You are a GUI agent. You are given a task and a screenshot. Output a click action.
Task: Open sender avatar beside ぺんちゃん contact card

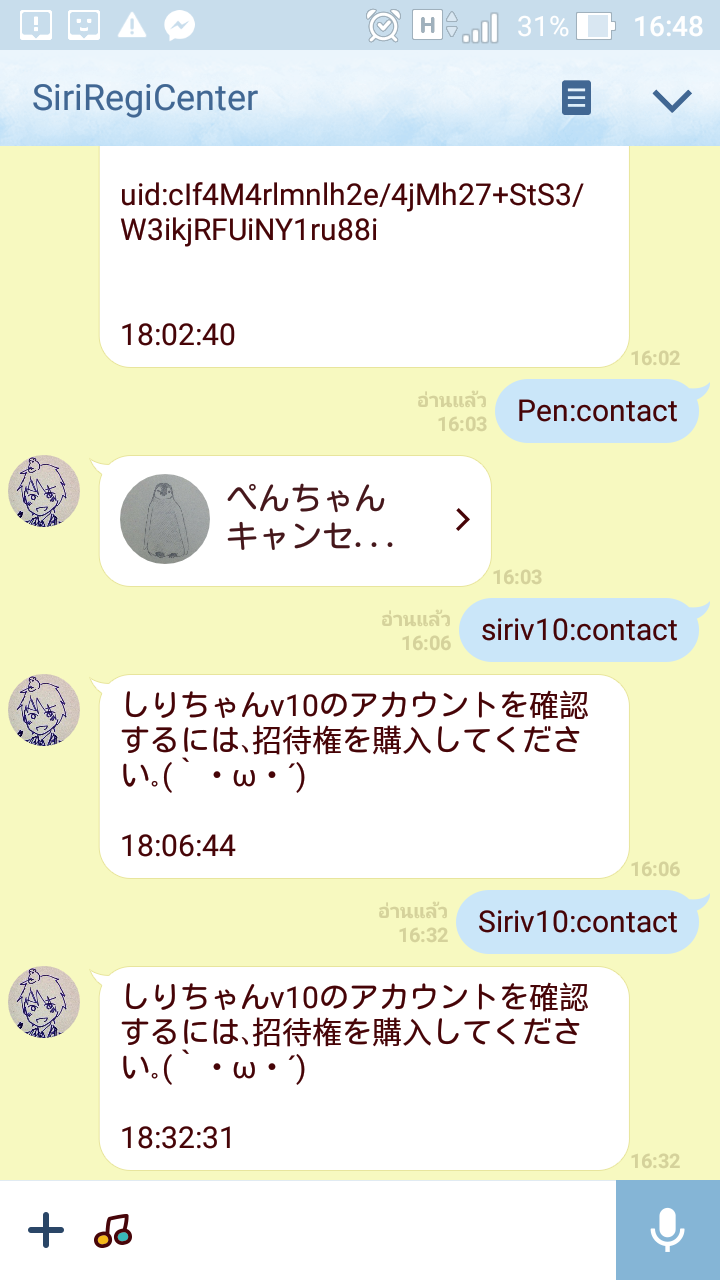coord(44,491)
